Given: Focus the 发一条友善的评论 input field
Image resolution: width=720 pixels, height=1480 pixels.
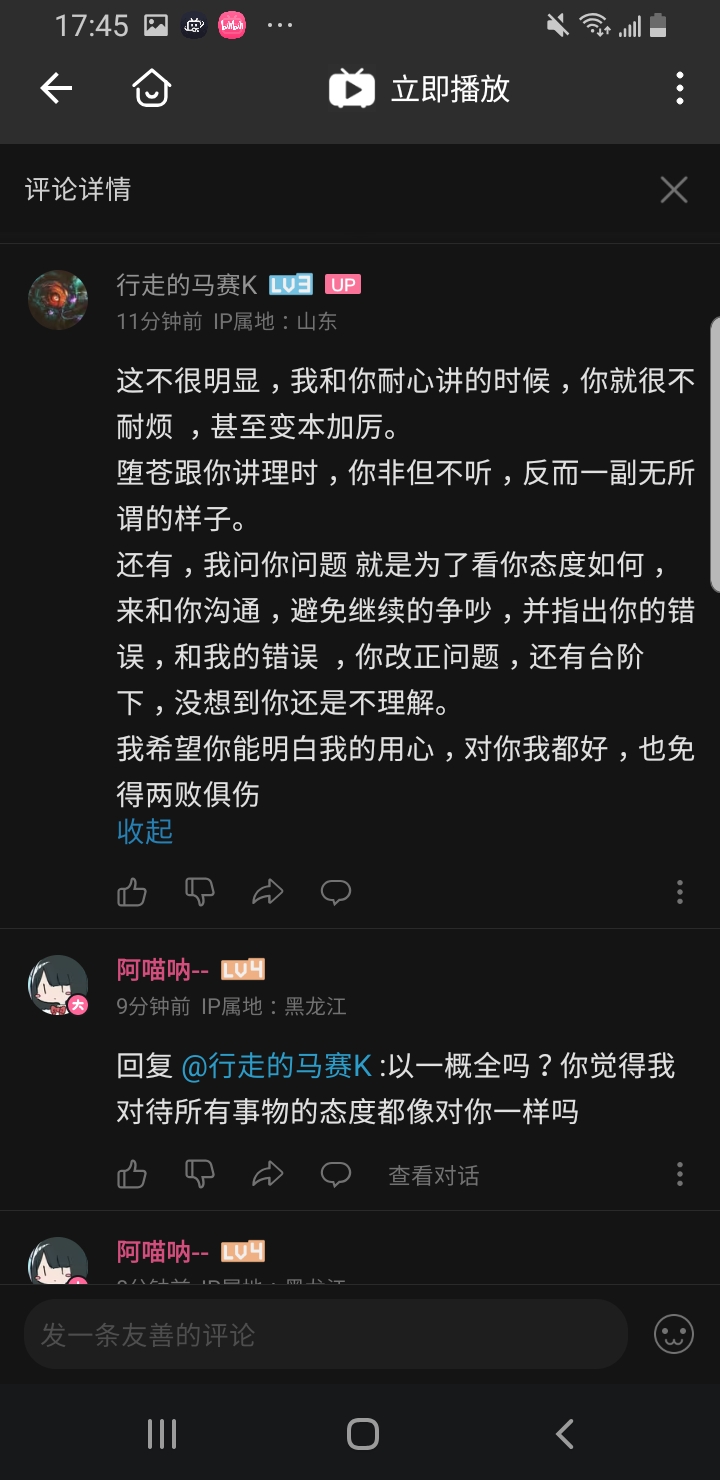Looking at the screenshot, I should 325,1335.
